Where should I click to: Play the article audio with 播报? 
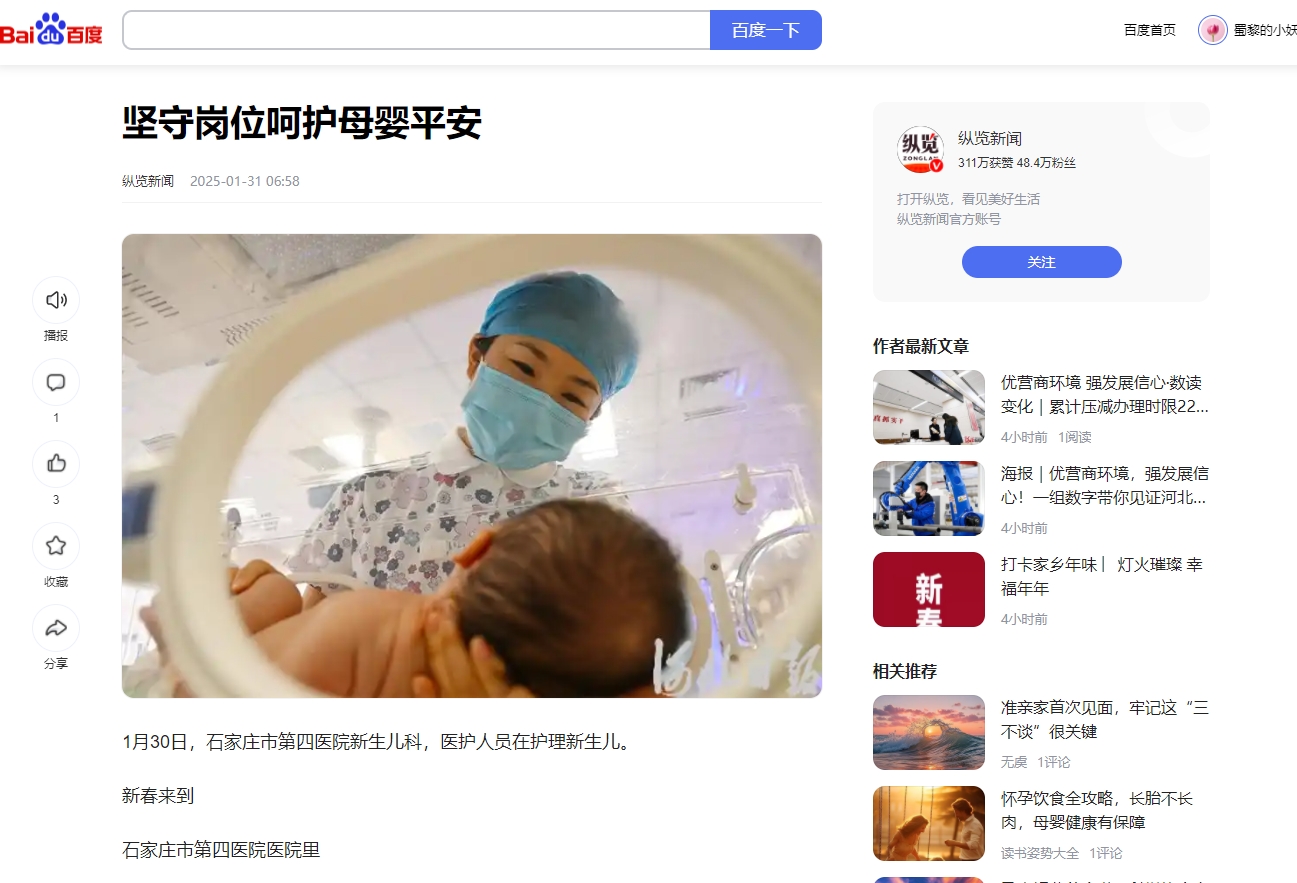[56, 300]
